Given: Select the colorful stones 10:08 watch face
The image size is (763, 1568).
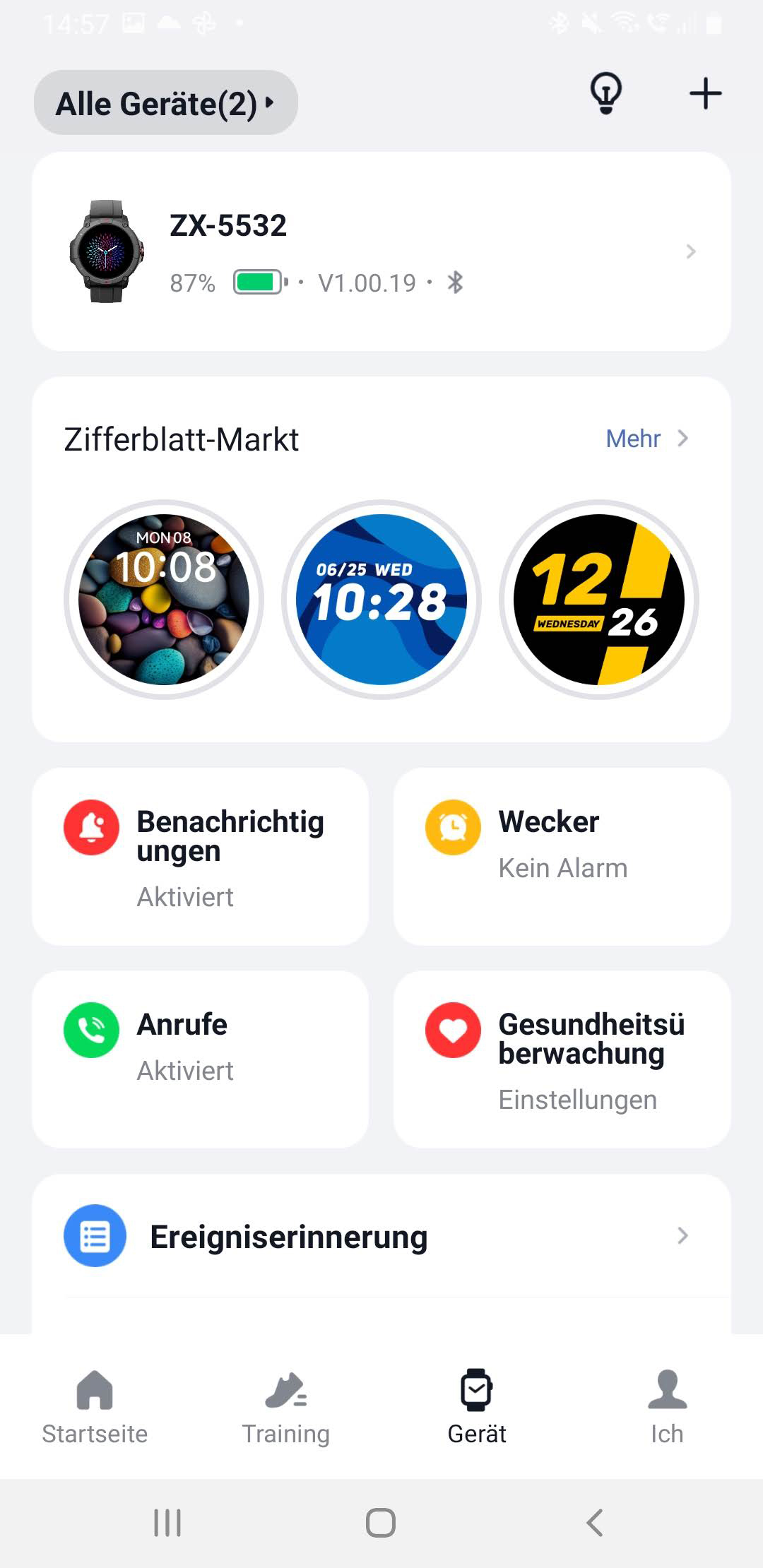Looking at the screenshot, I should [164, 599].
